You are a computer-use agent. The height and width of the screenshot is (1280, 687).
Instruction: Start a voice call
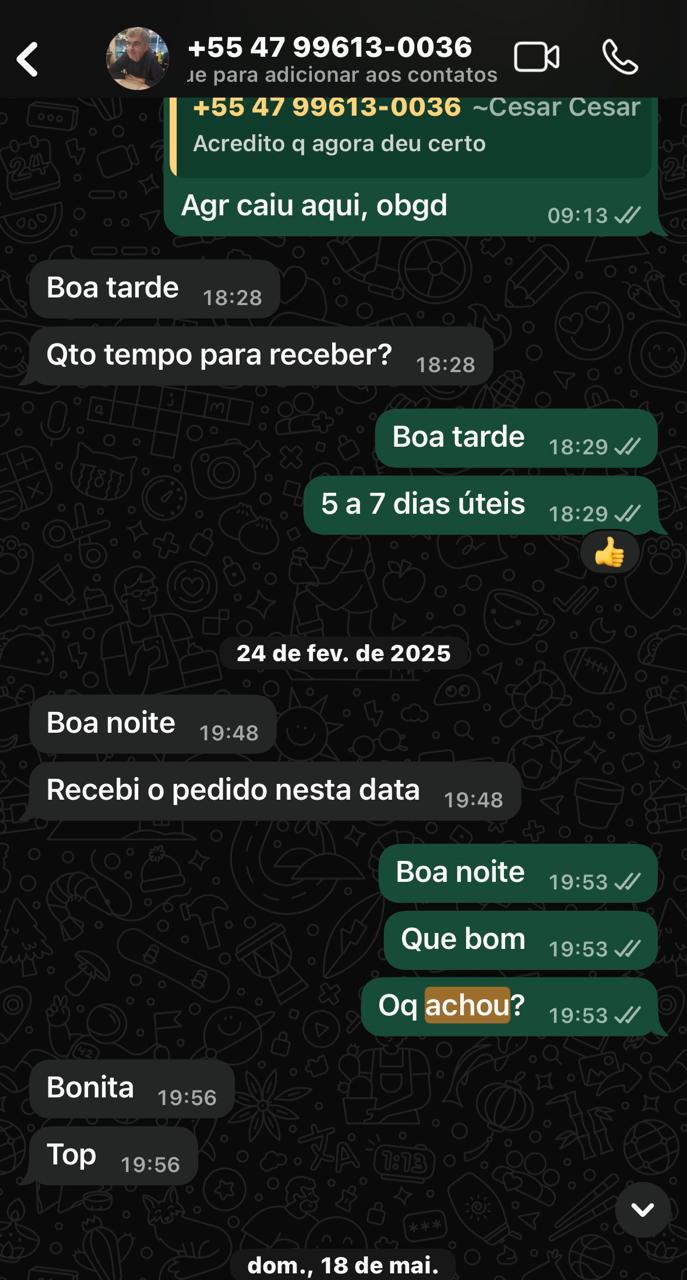[x=620, y=58]
